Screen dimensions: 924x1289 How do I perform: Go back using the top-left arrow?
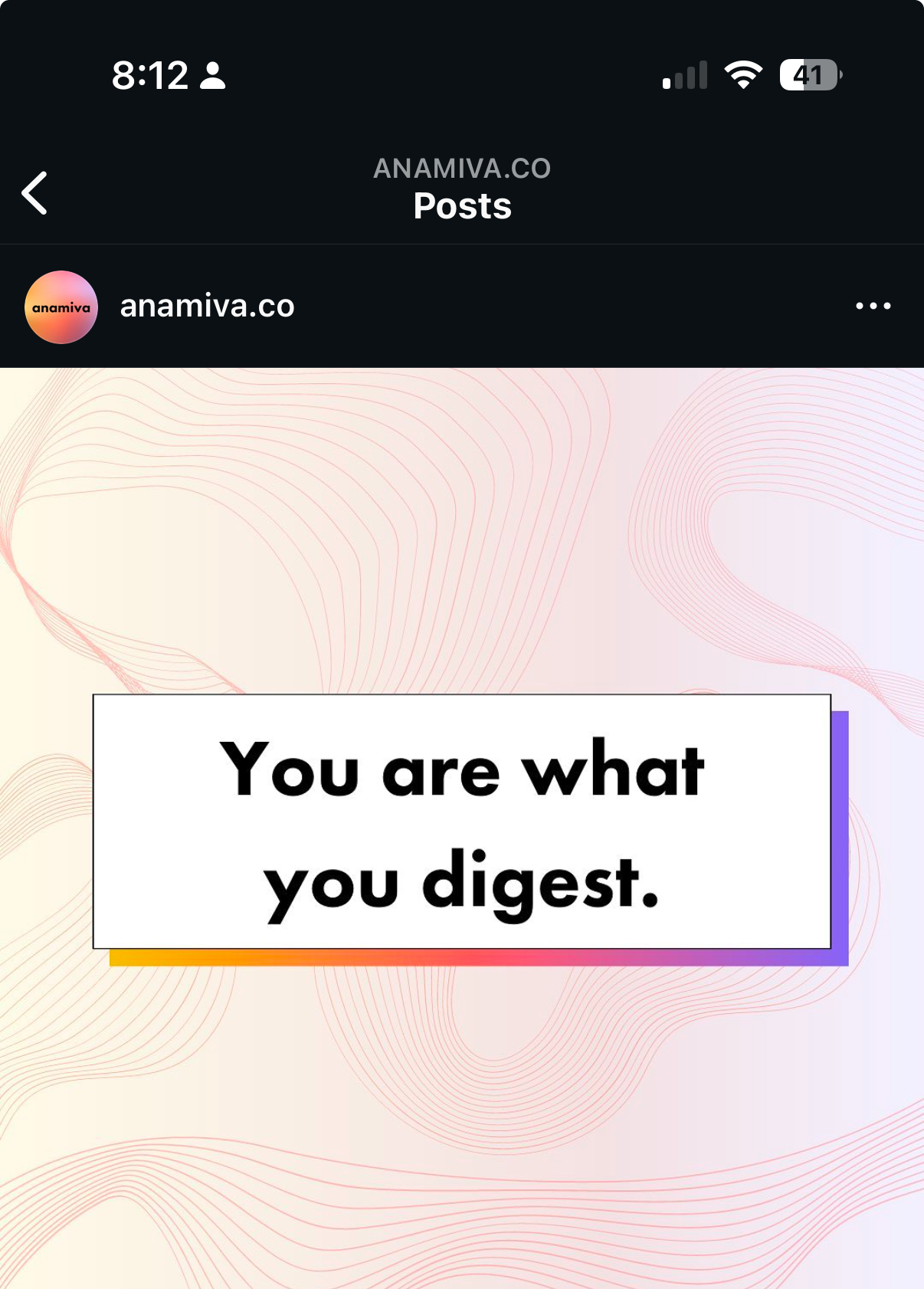click(35, 192)
